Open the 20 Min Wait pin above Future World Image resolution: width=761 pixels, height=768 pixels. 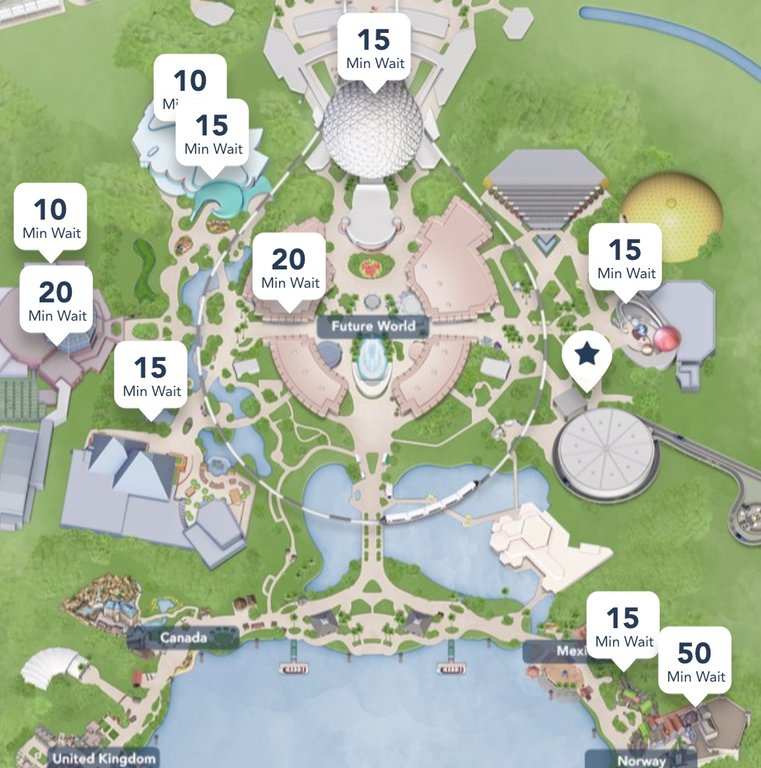[x=289, y=268]
